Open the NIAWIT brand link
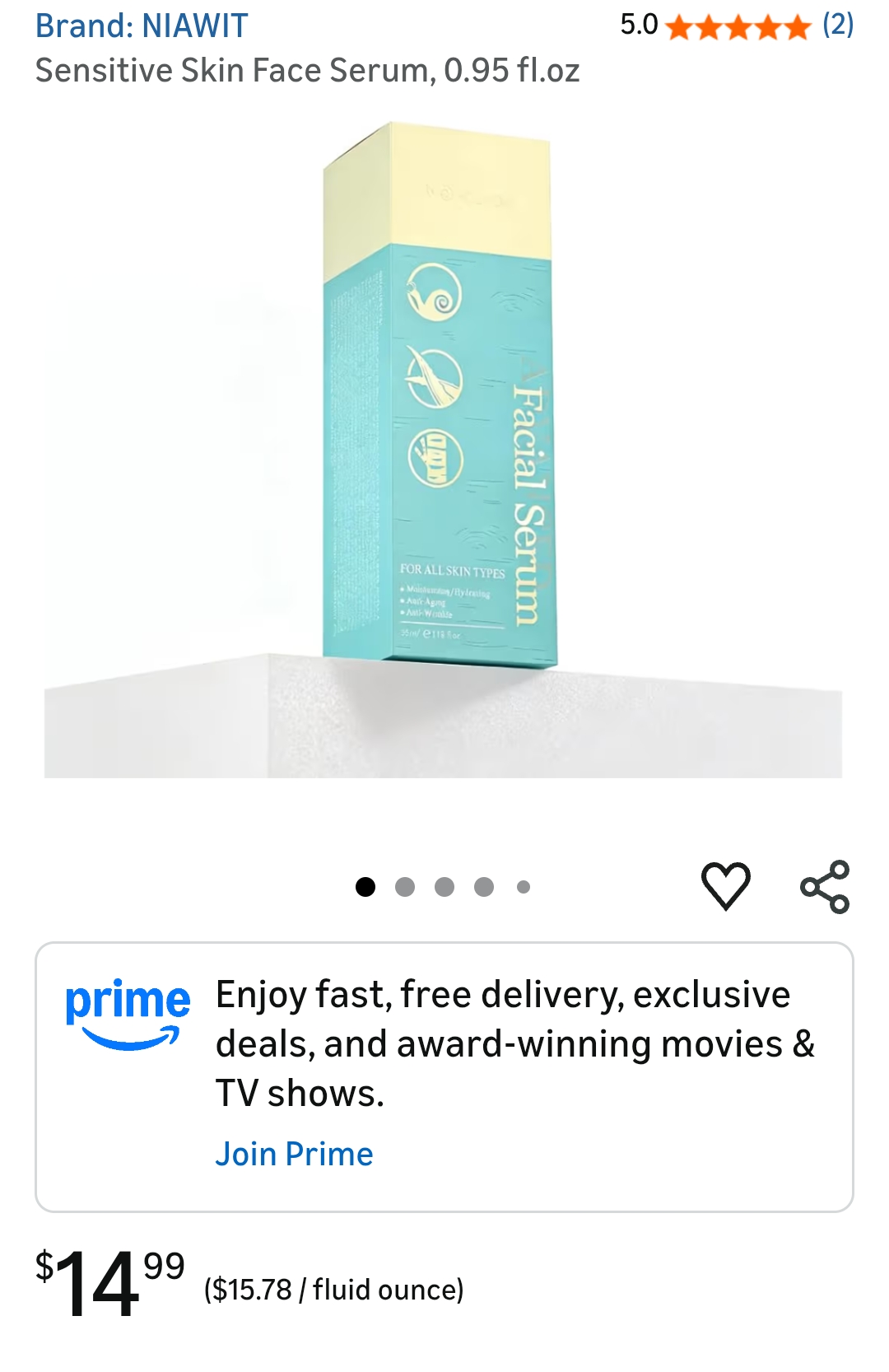Screen dimensions: 889x1372 pos(141,26)
